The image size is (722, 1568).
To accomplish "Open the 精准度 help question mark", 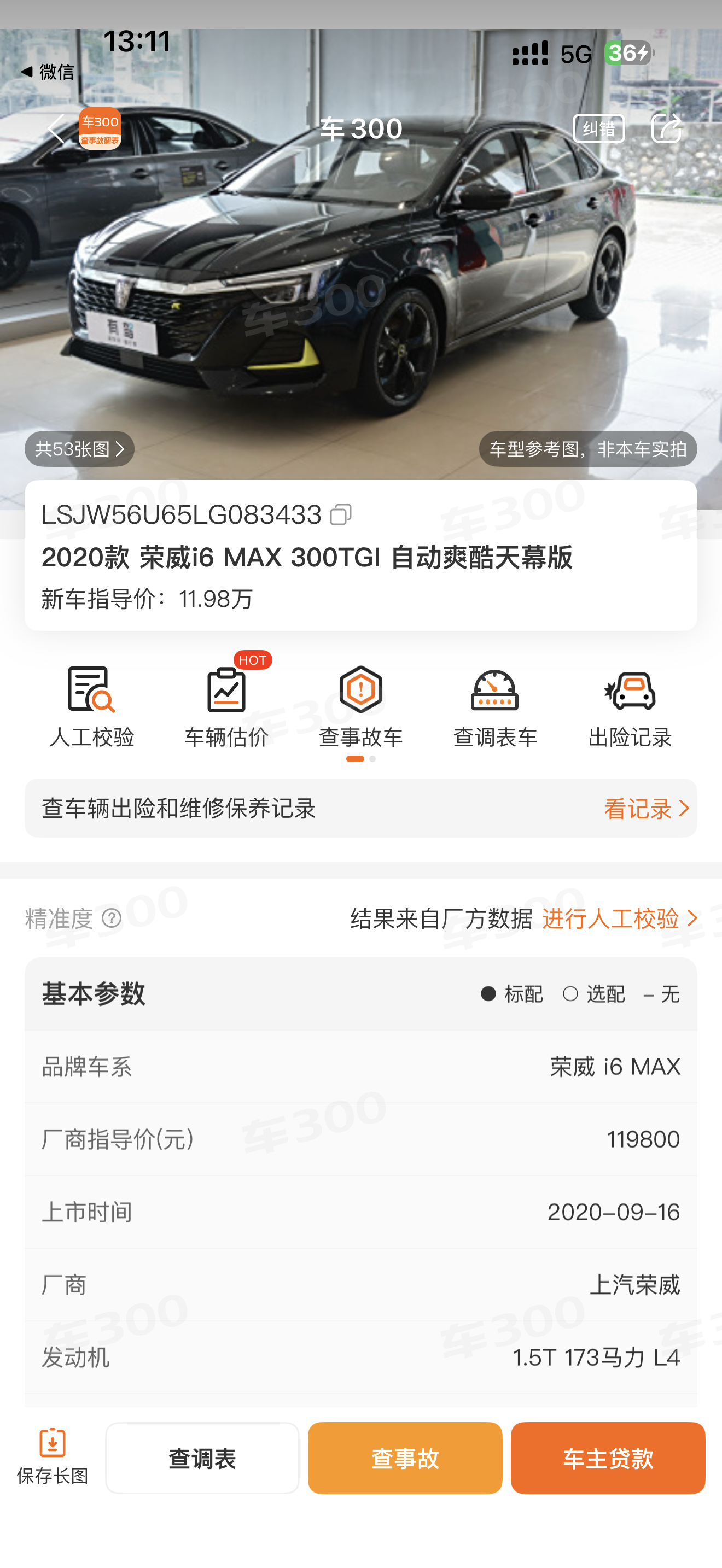I will click(x=112, y=918).
